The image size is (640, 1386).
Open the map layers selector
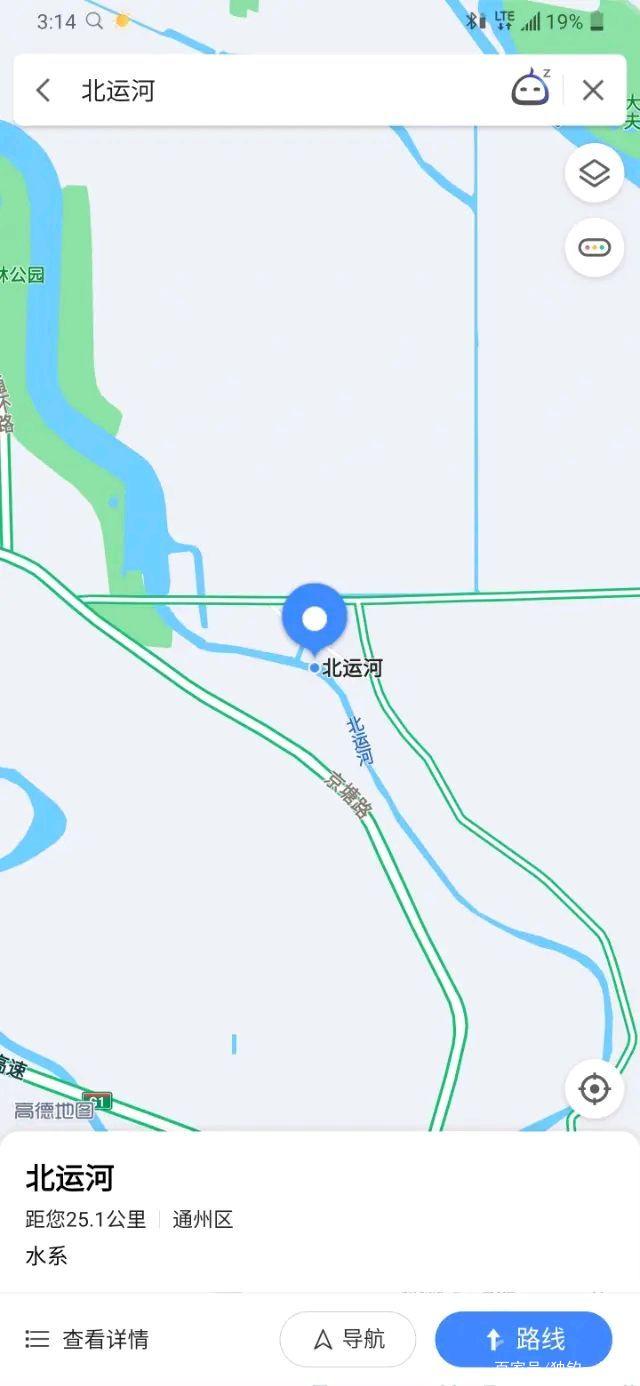(x=594, y=174)
